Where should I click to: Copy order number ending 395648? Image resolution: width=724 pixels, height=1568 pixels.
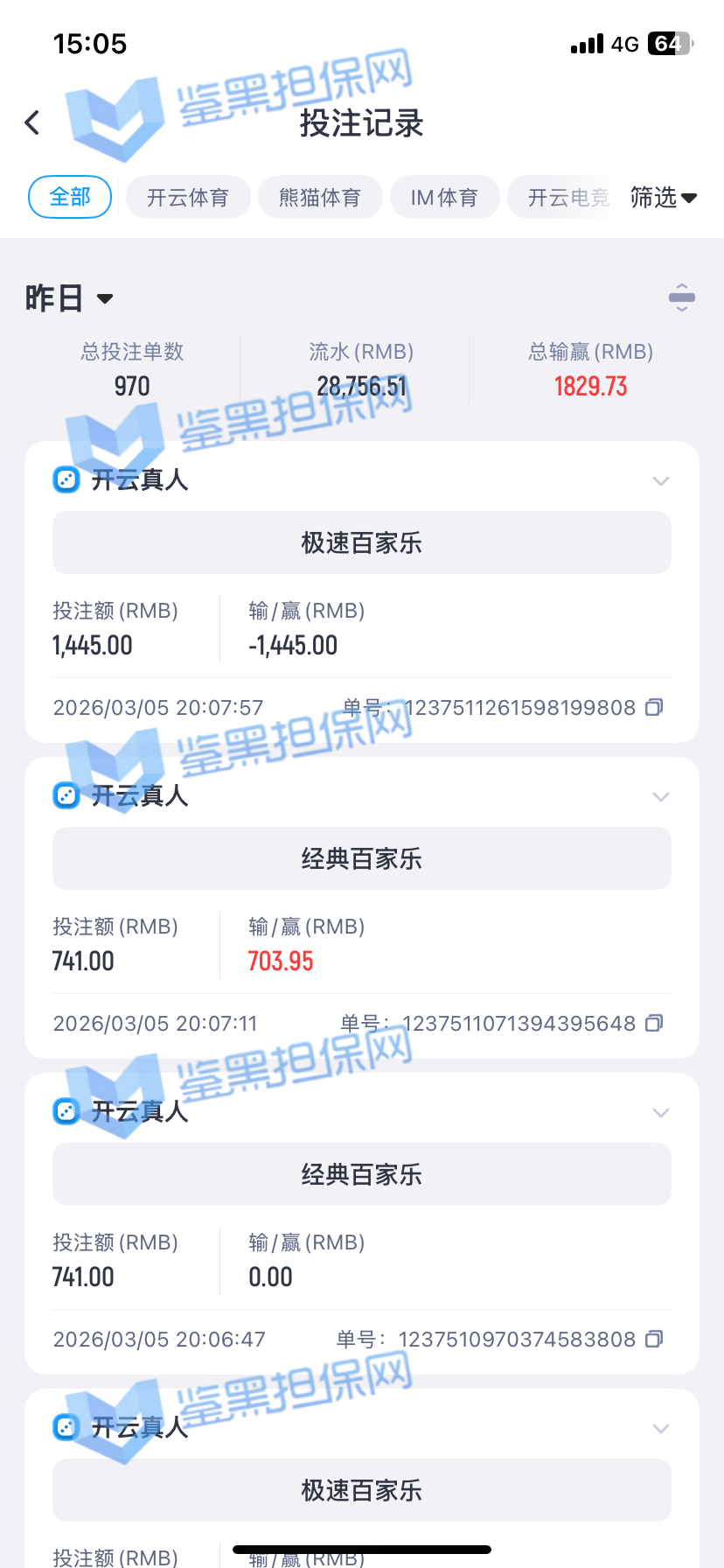pos(654,1023)
